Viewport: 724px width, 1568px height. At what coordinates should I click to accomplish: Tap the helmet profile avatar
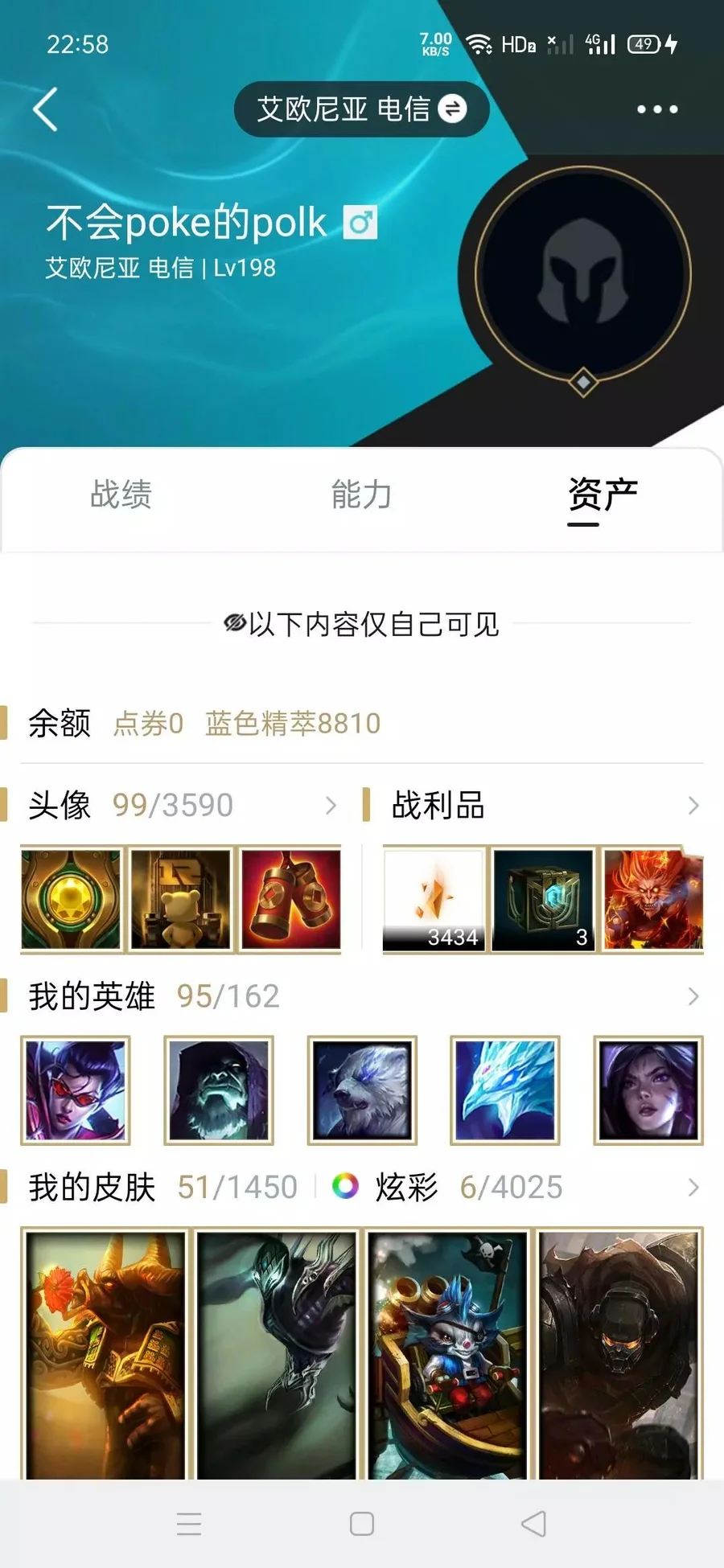pyautogui.click(x=582, y=275)
